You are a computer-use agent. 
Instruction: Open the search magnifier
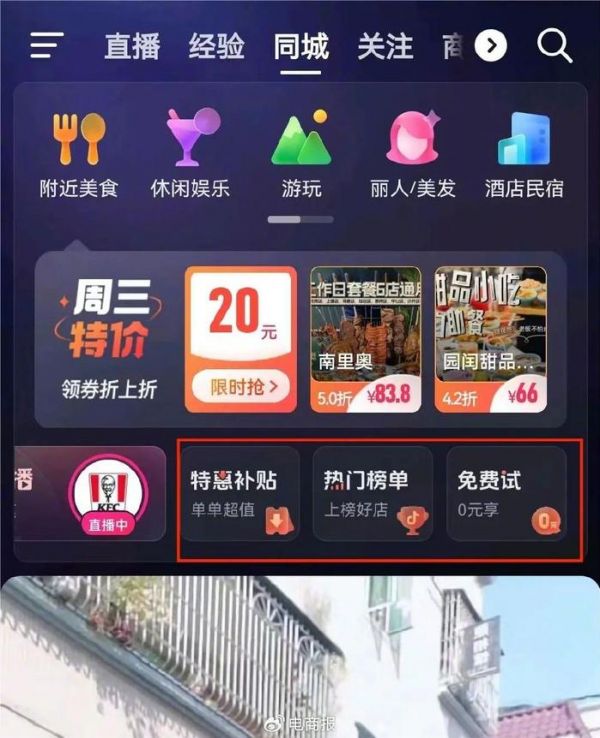click(x=554, y=45)
